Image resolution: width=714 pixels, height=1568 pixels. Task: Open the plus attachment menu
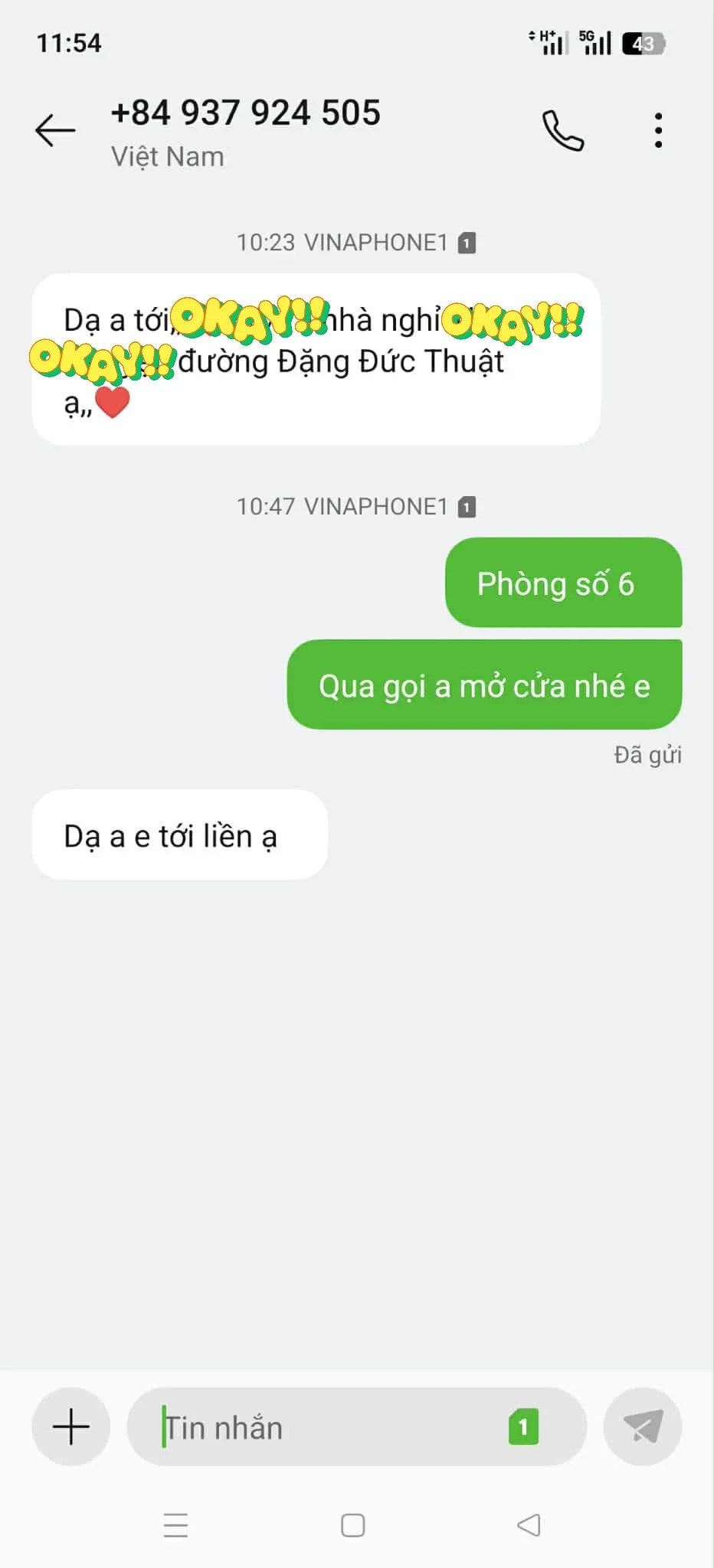[x=71, y=1427]
